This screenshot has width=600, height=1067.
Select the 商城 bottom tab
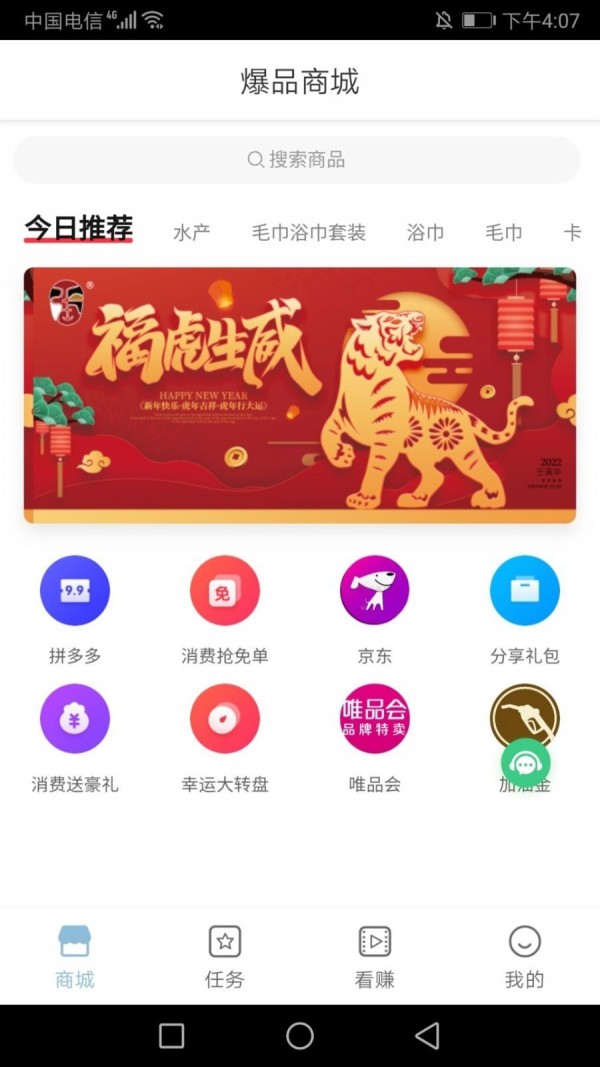(x=75, y=957)
